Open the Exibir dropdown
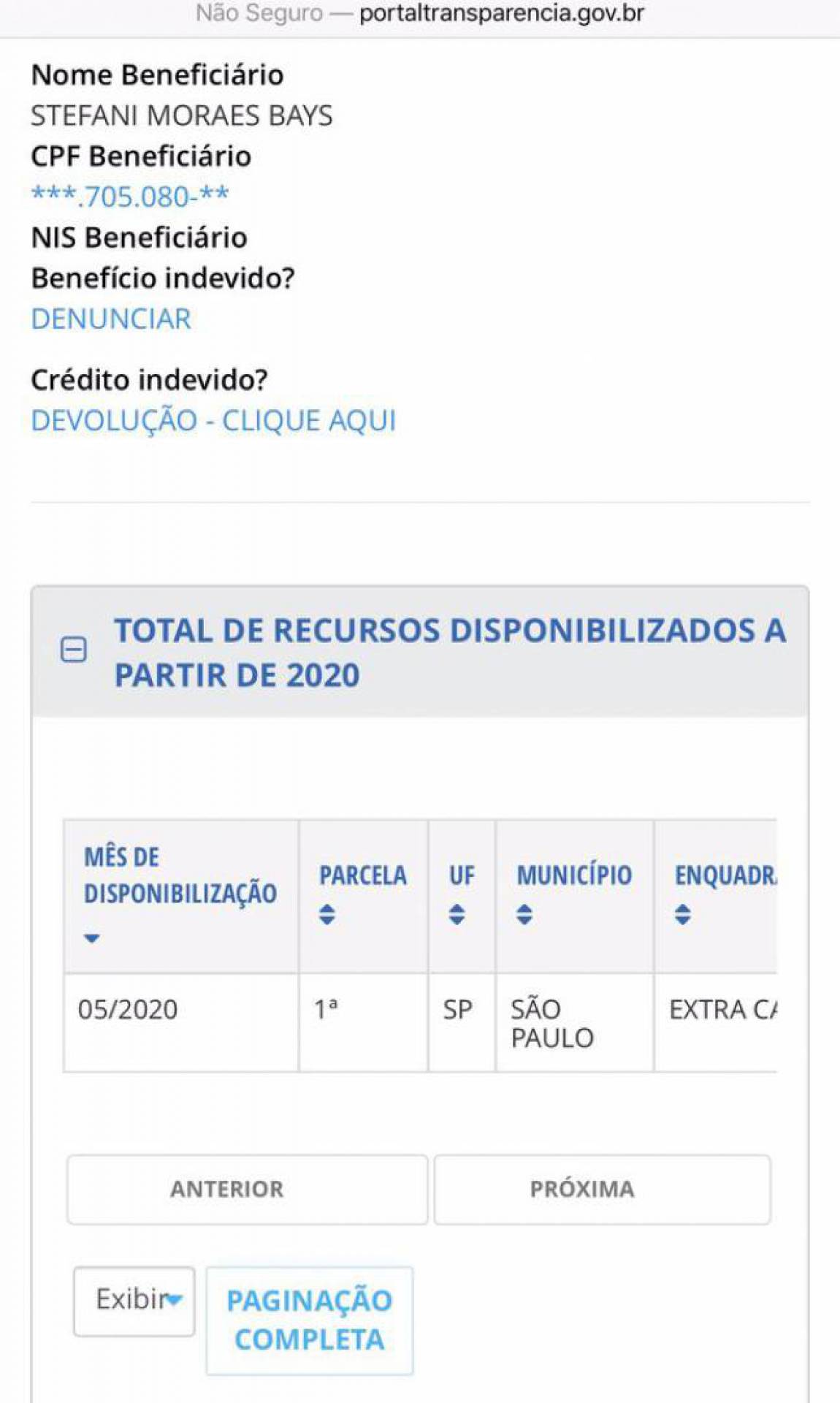Screen dimensions: 840x1403 [134, 1301]
